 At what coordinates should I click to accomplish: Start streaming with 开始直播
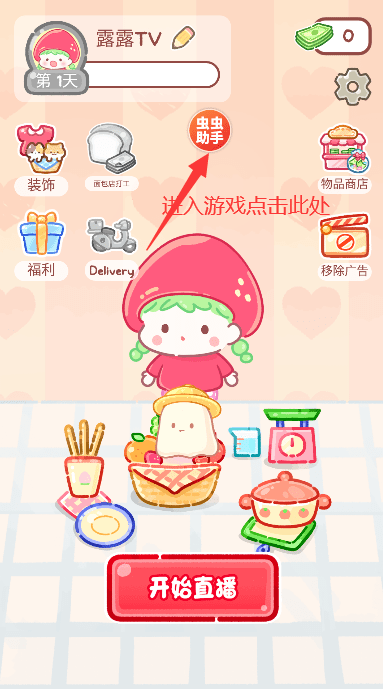(x=193, y=587)
